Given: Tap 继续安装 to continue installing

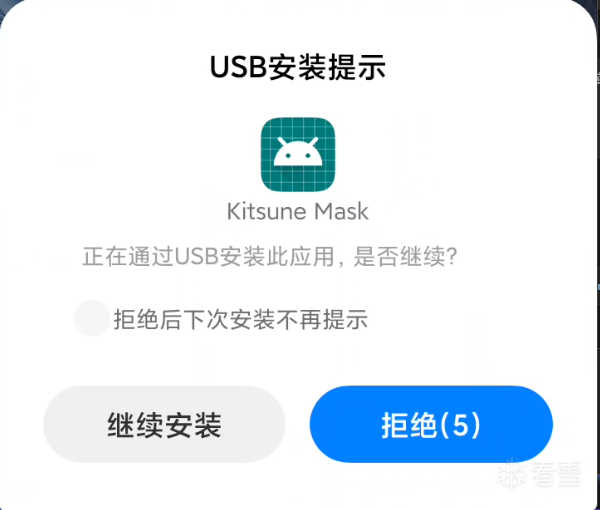Looking at the screenshot, I should tap(164, 424).
